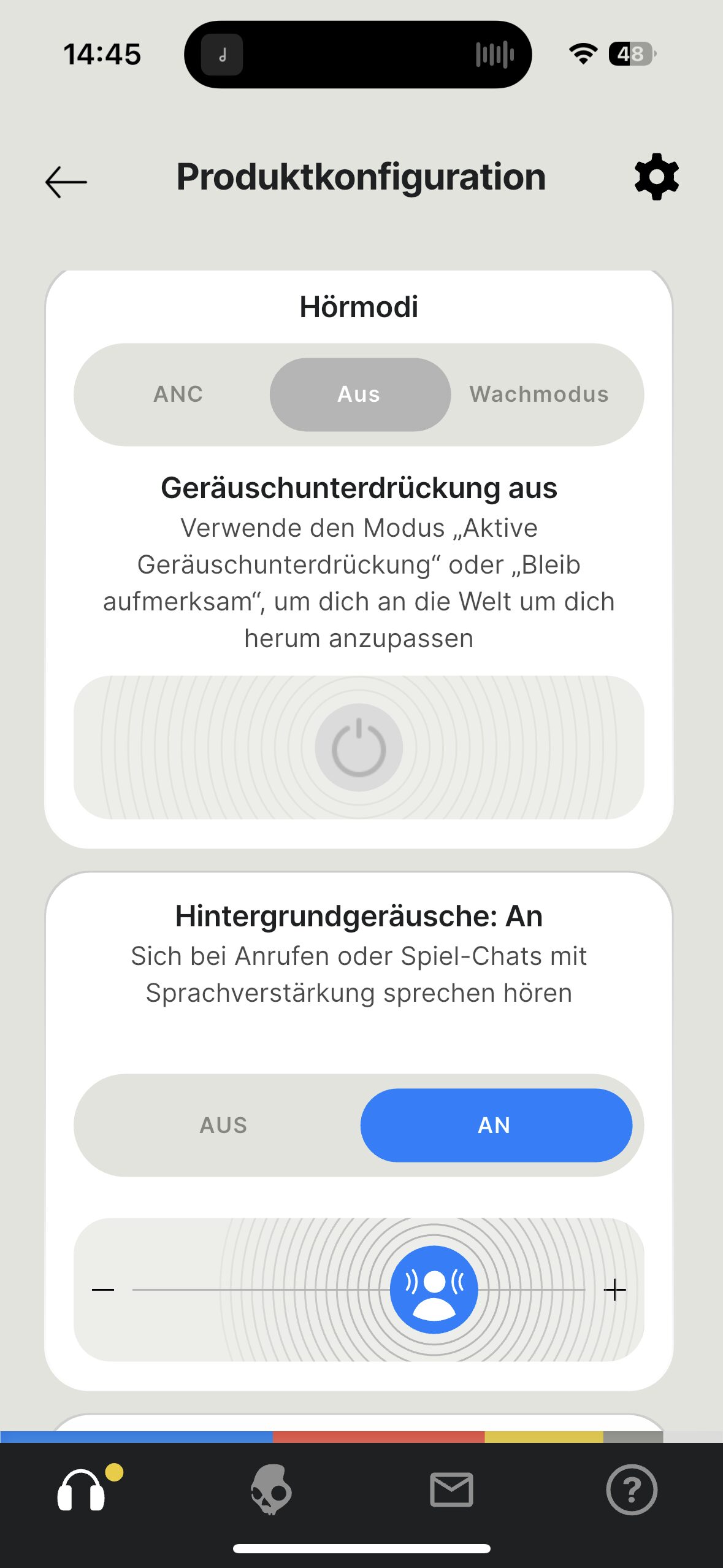Go back with the arrow icon

(x=66, y=182)
